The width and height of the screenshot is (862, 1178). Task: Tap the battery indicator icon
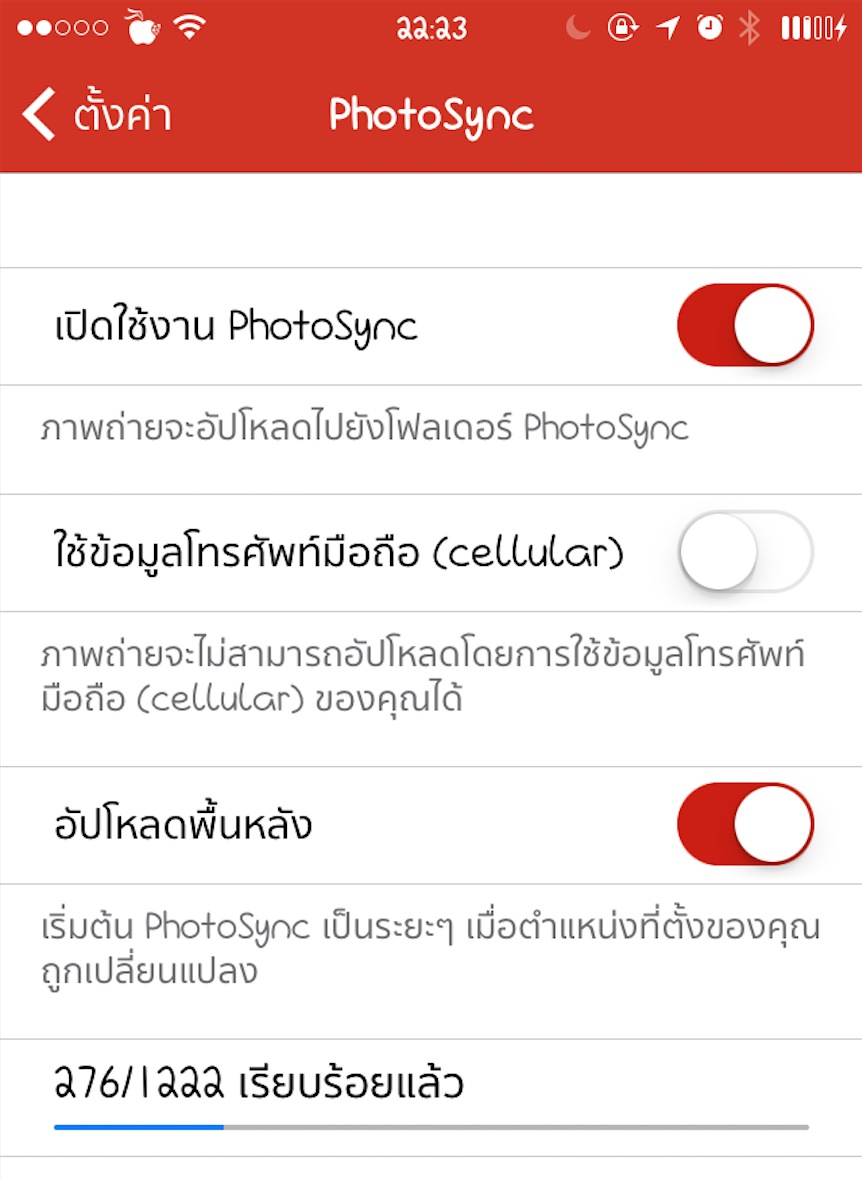click(x=812, y=26)
